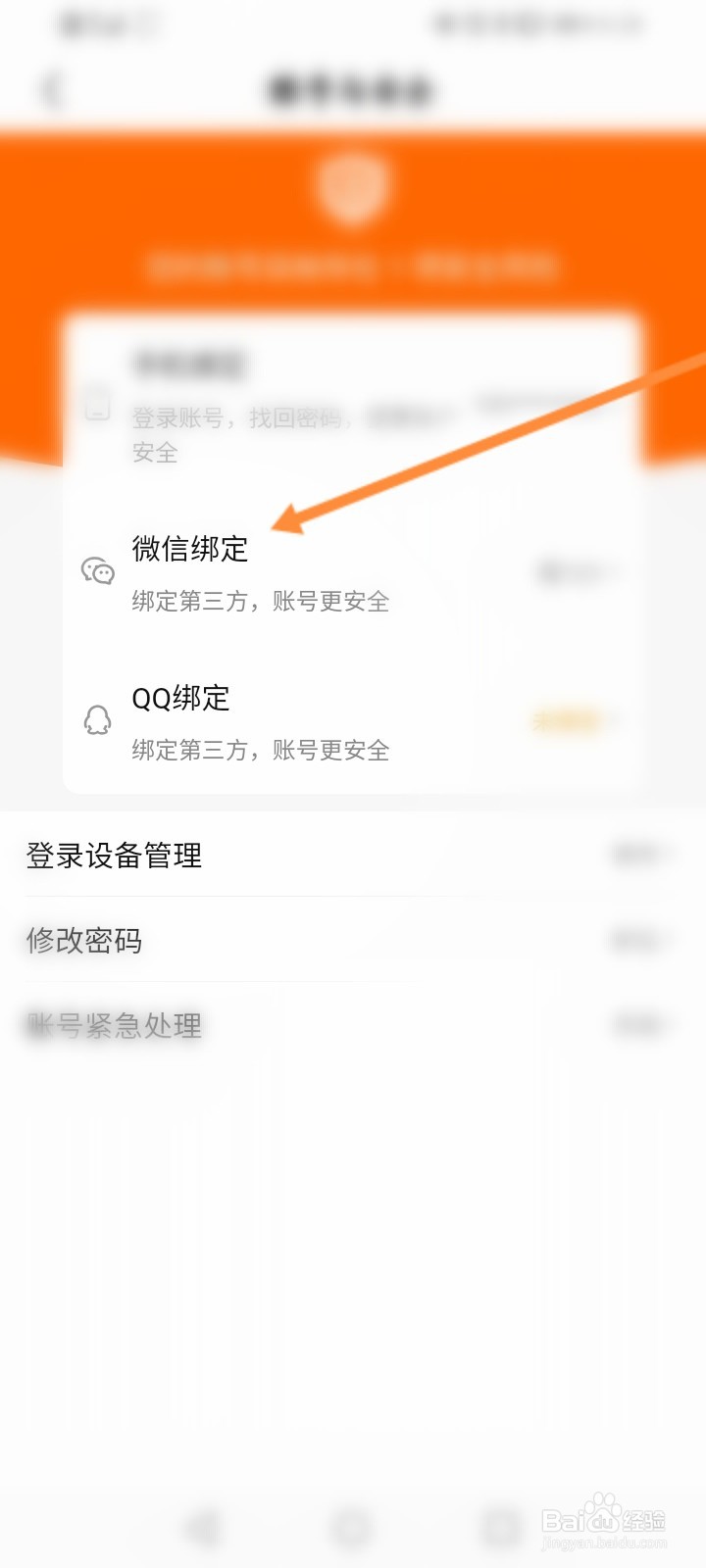Open 登录设备管理 settings

point(114,855)
